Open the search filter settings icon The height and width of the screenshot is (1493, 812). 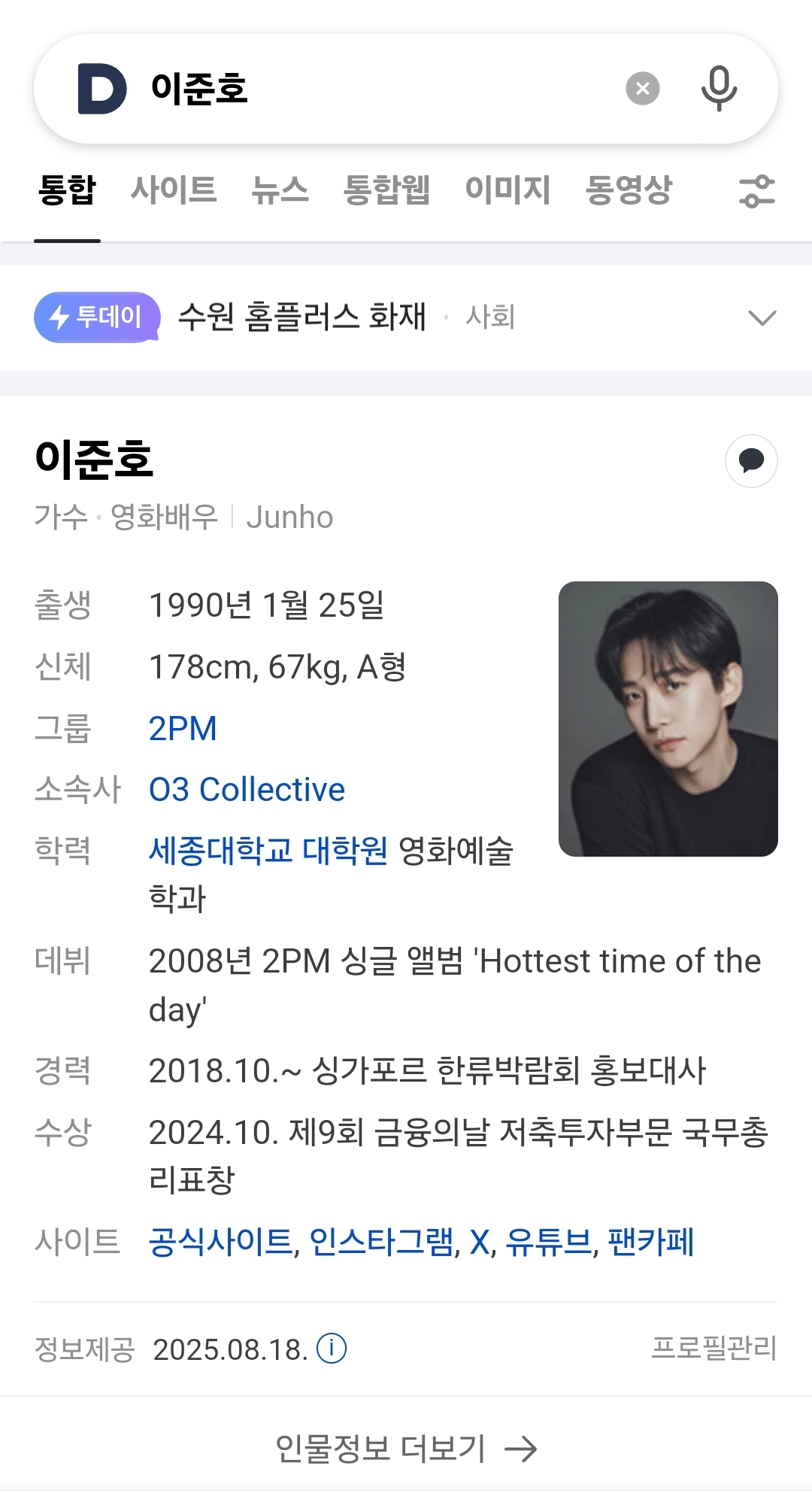click(756, 191)
